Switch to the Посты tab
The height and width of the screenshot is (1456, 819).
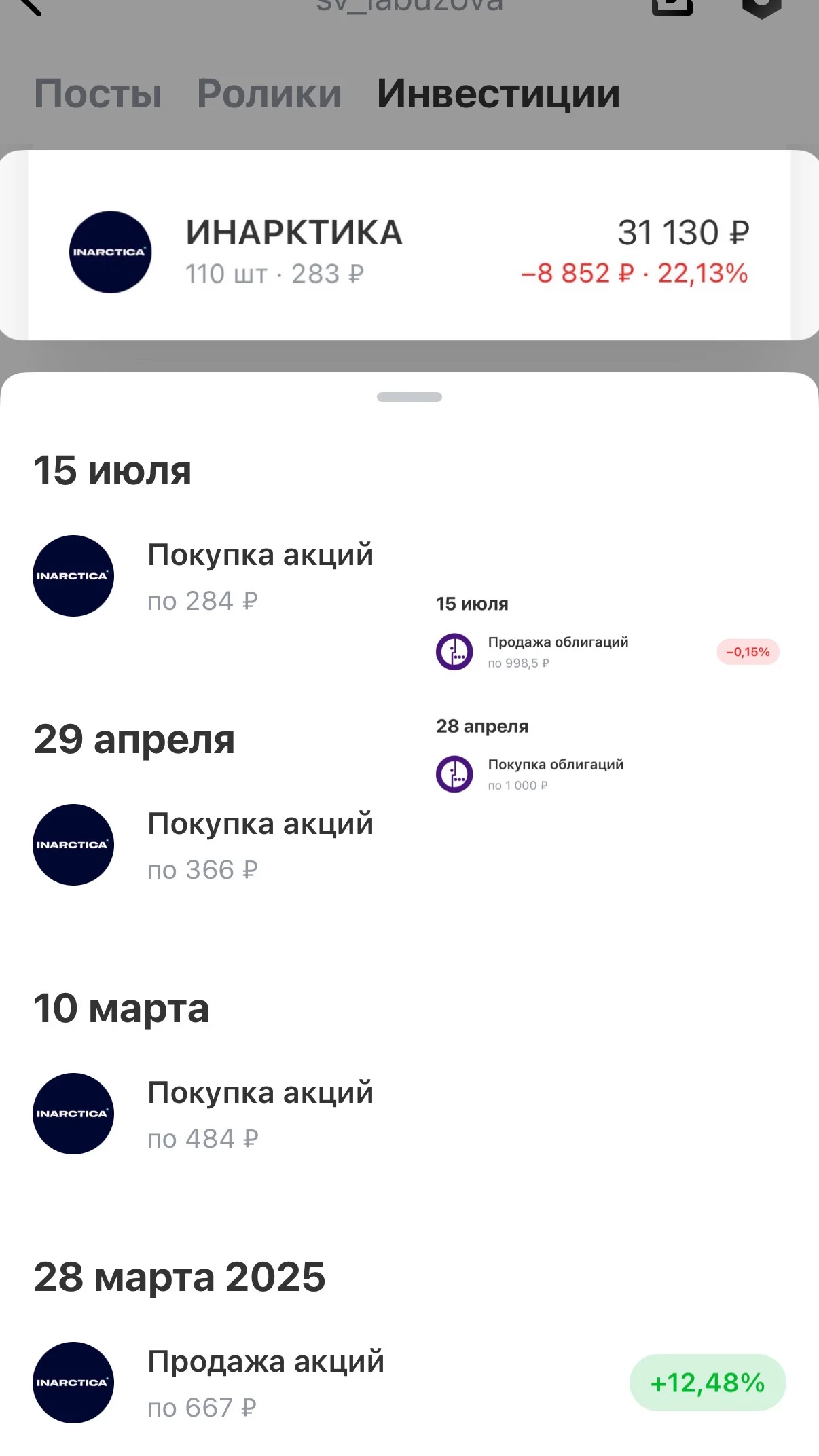pos(98,94)
